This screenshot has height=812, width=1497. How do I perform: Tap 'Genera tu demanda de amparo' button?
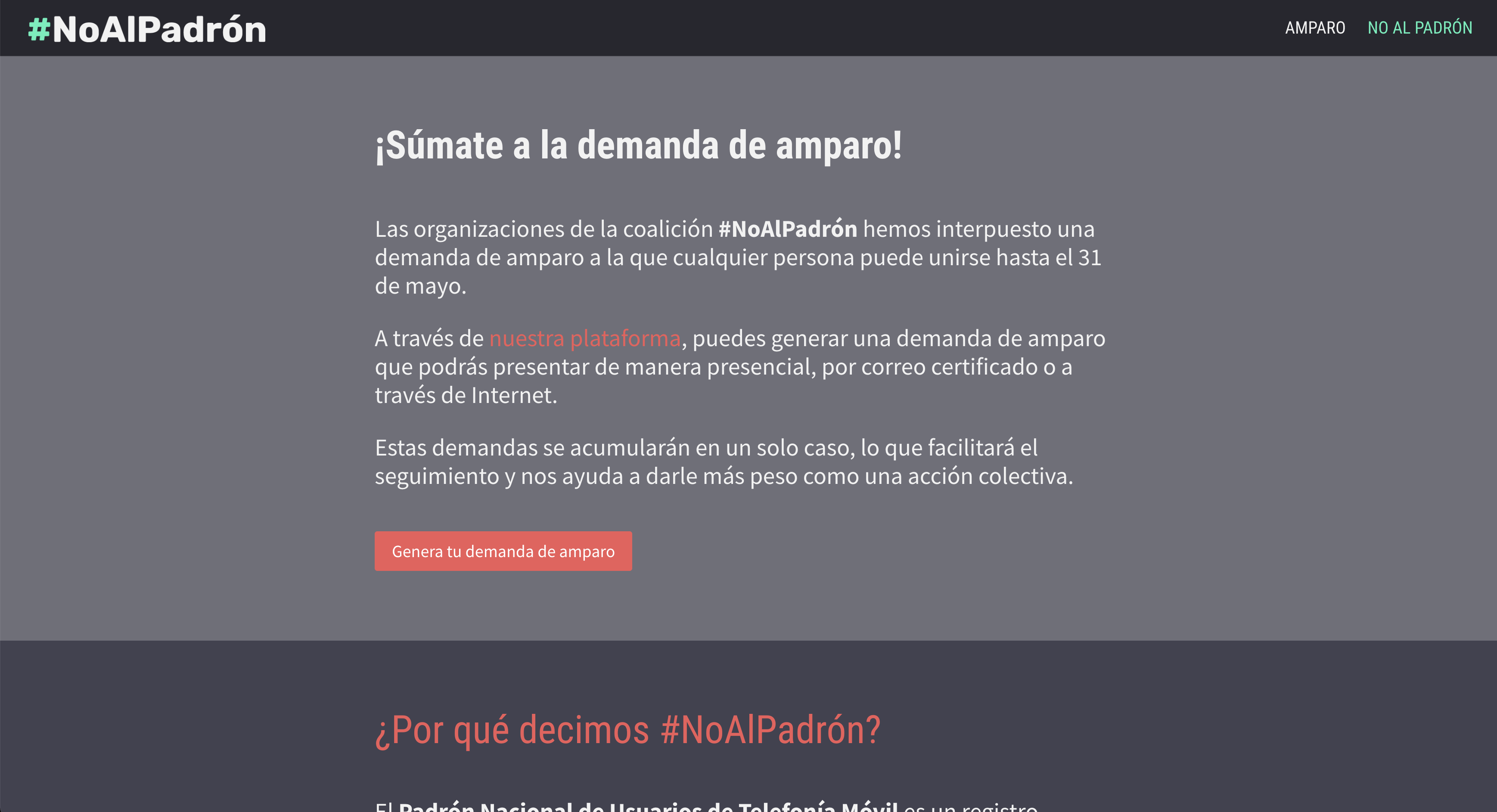click(503, 551)
